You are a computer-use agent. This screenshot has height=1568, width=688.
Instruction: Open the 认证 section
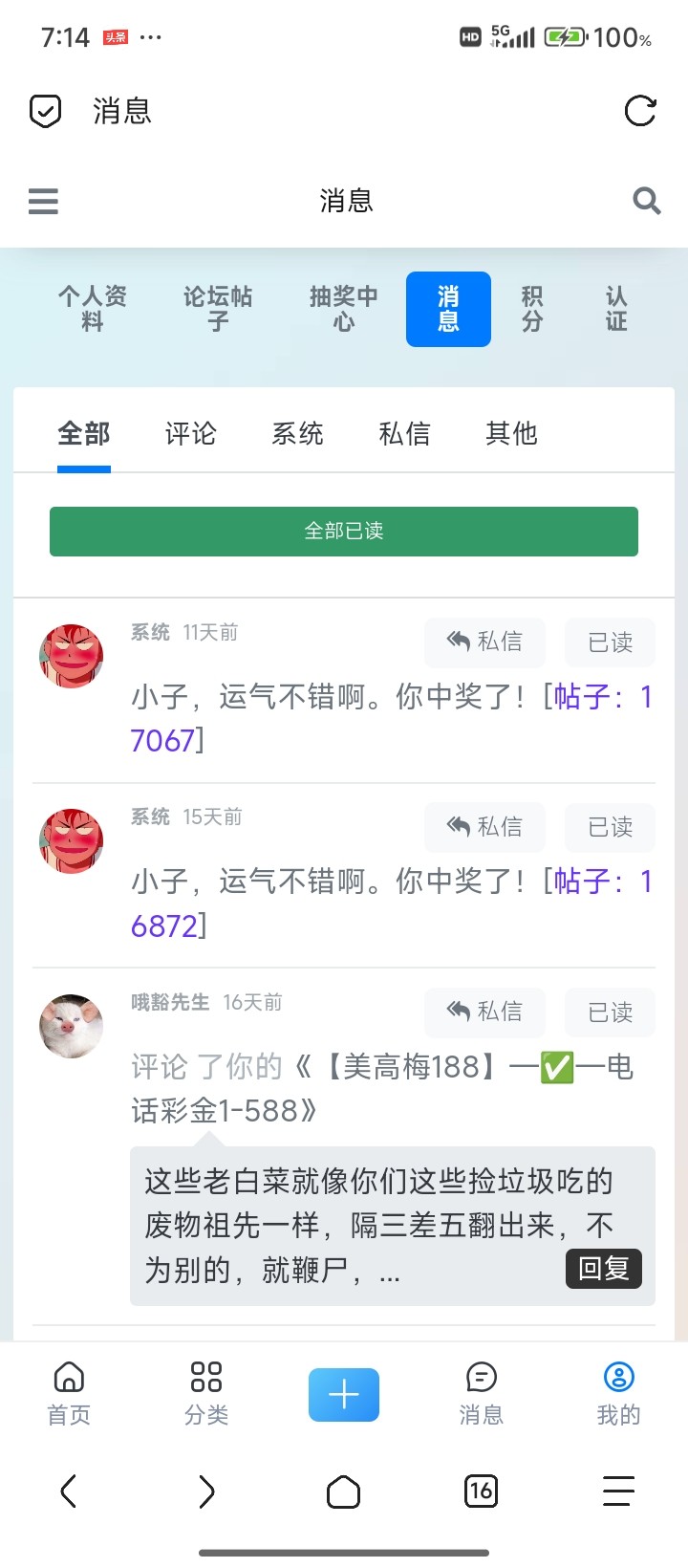point(616,309)
